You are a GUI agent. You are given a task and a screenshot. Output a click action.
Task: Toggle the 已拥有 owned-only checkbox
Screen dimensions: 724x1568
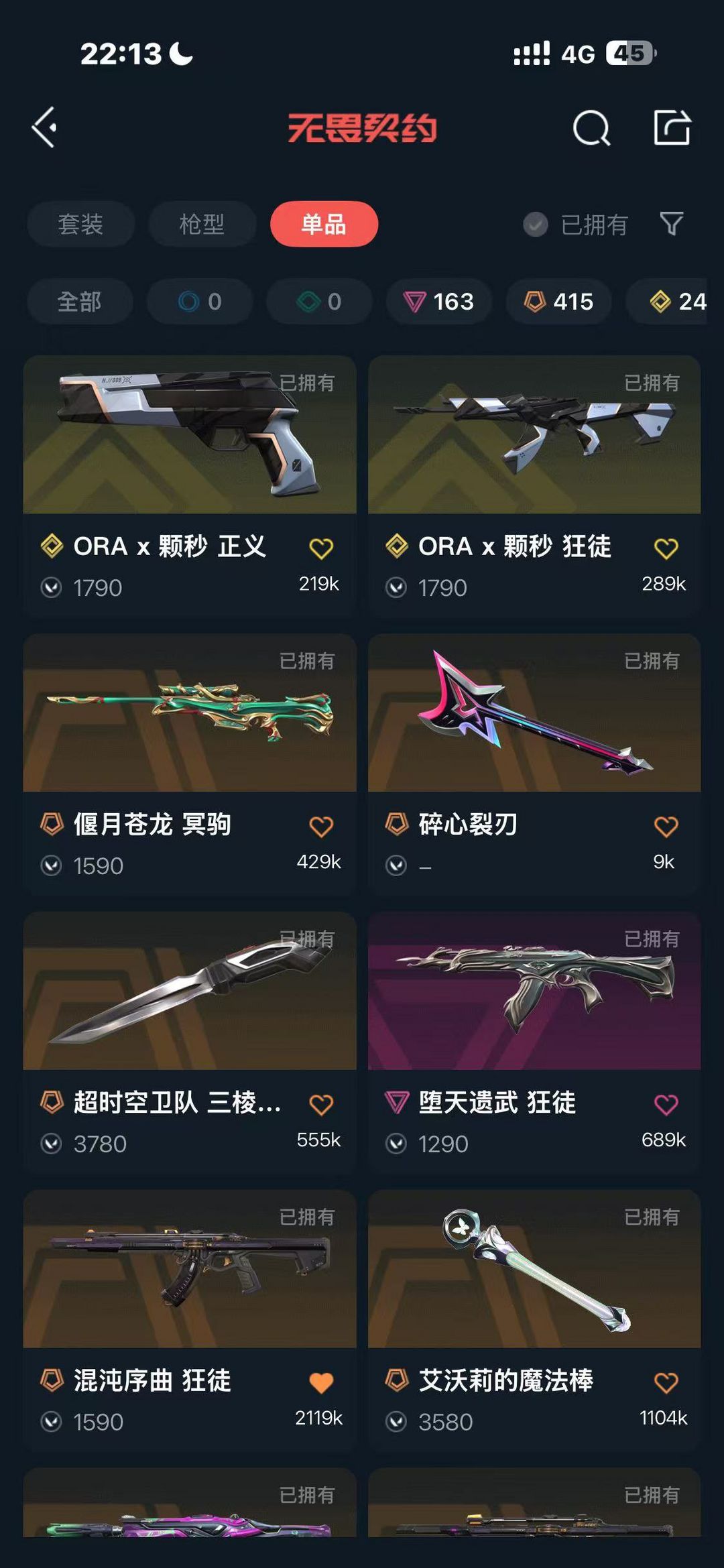pos(536,225)
